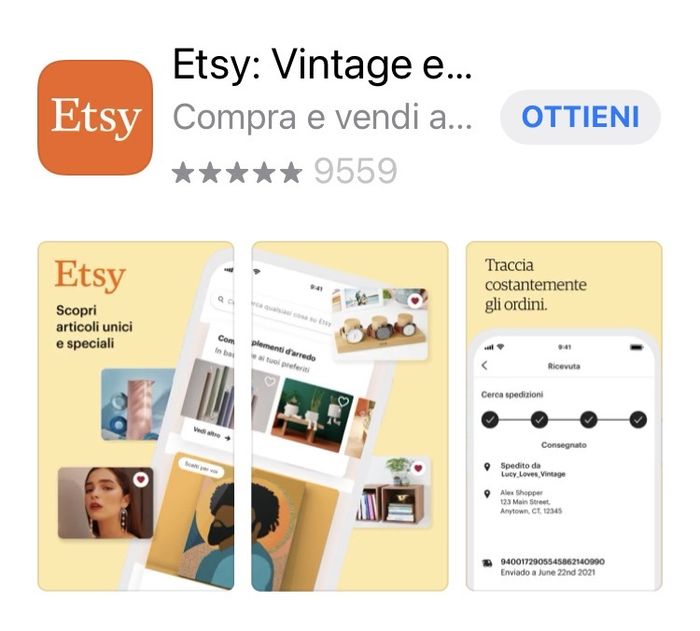Tap OTTIENI to download Etsy

[580, 117]
